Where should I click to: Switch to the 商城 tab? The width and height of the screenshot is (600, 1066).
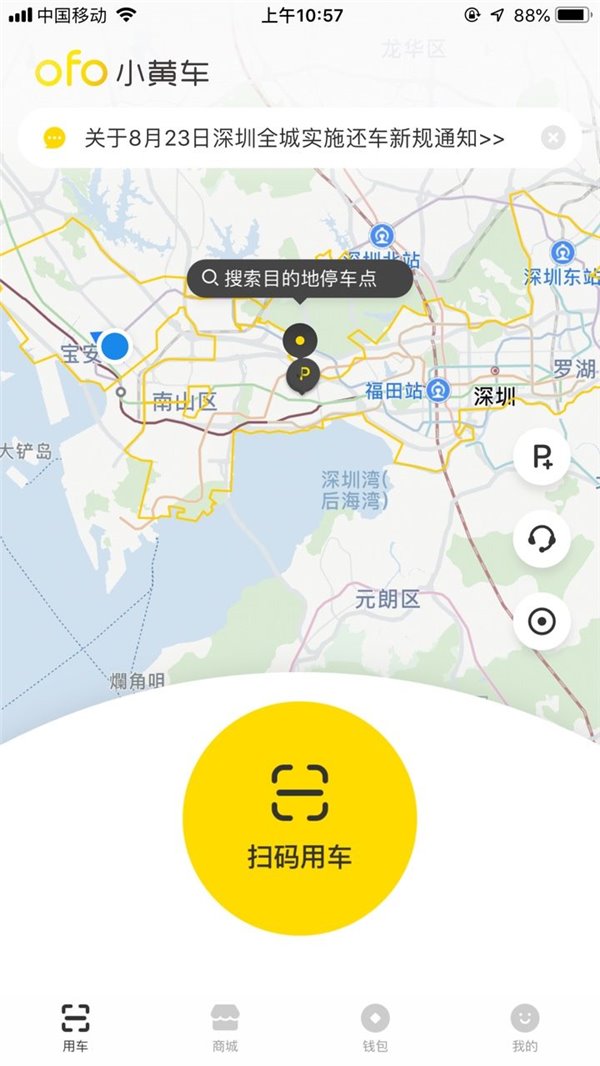click(x=225, y=1027)
